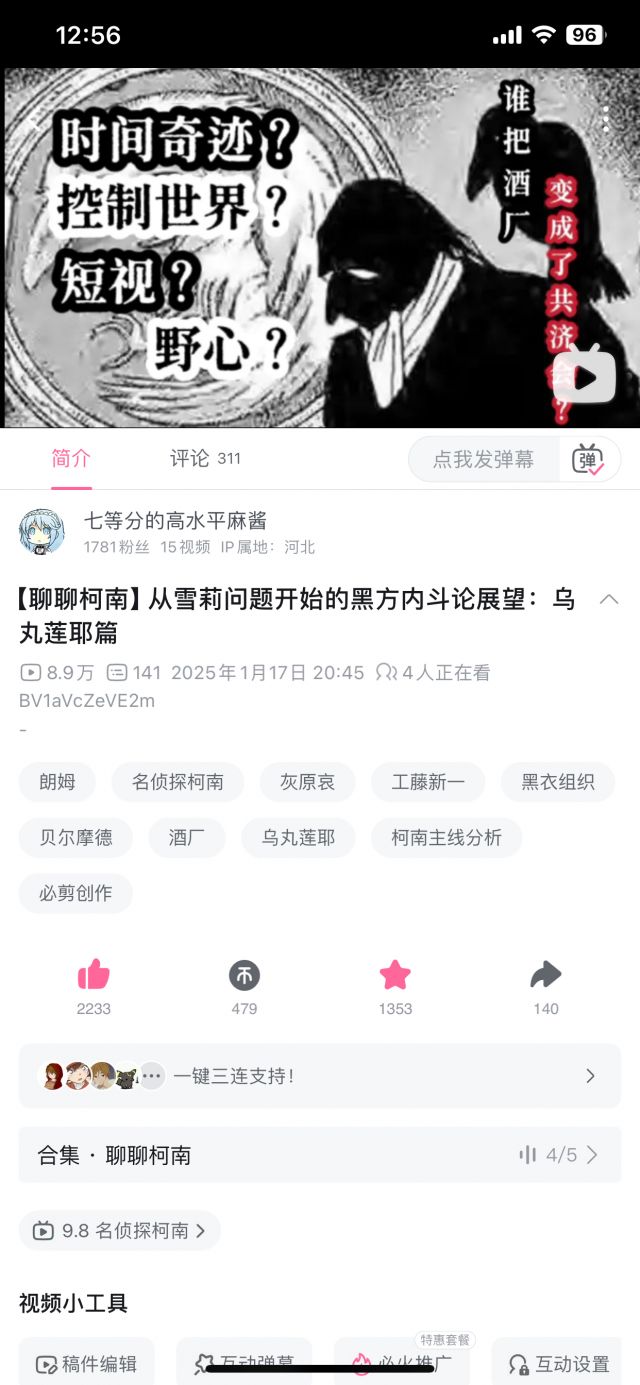Open the 一键三连支持 supporters row
640x1385 pixels.
point(320,1076)
